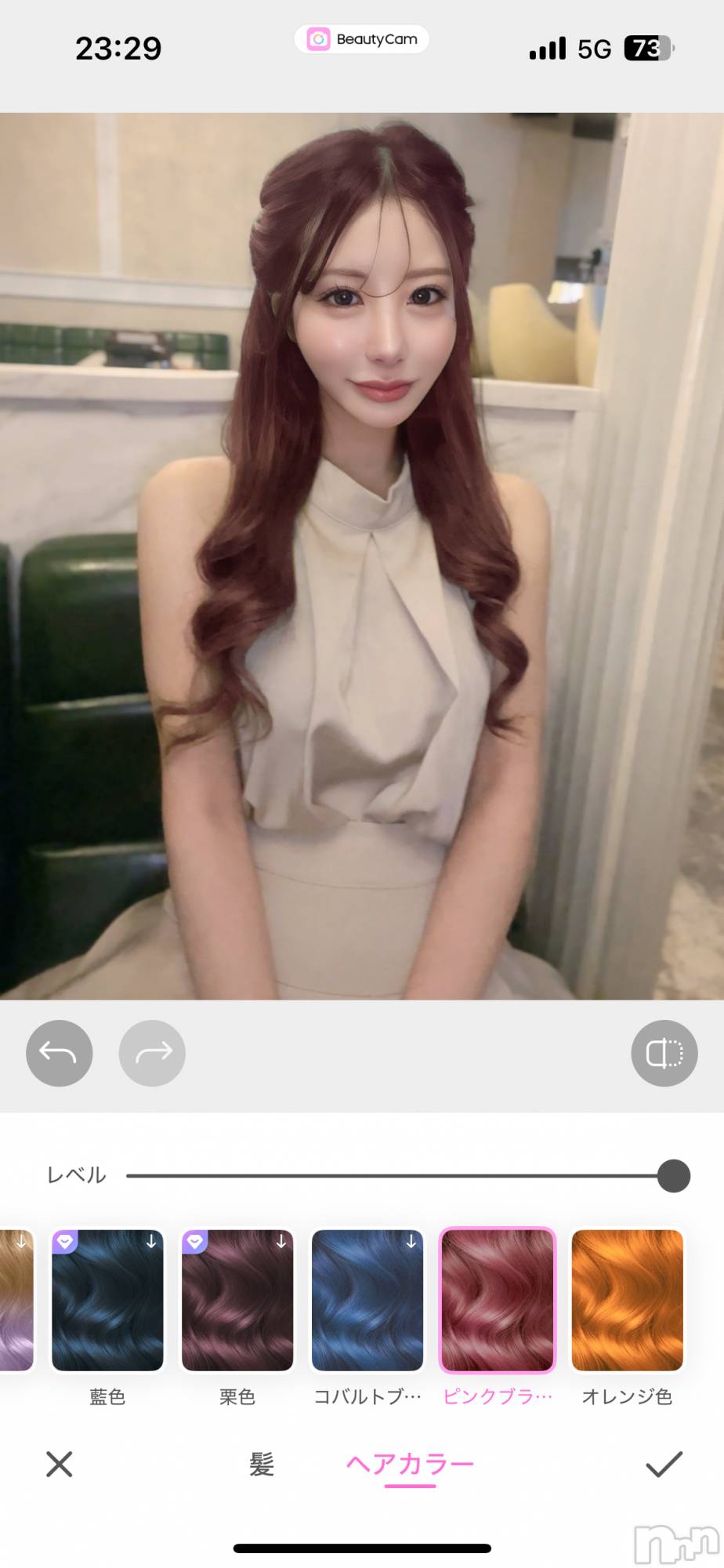Adjust the レベル intensity slider
Image resolution: width=724 pixels, height=1568 pixels.
(673, 1176)
